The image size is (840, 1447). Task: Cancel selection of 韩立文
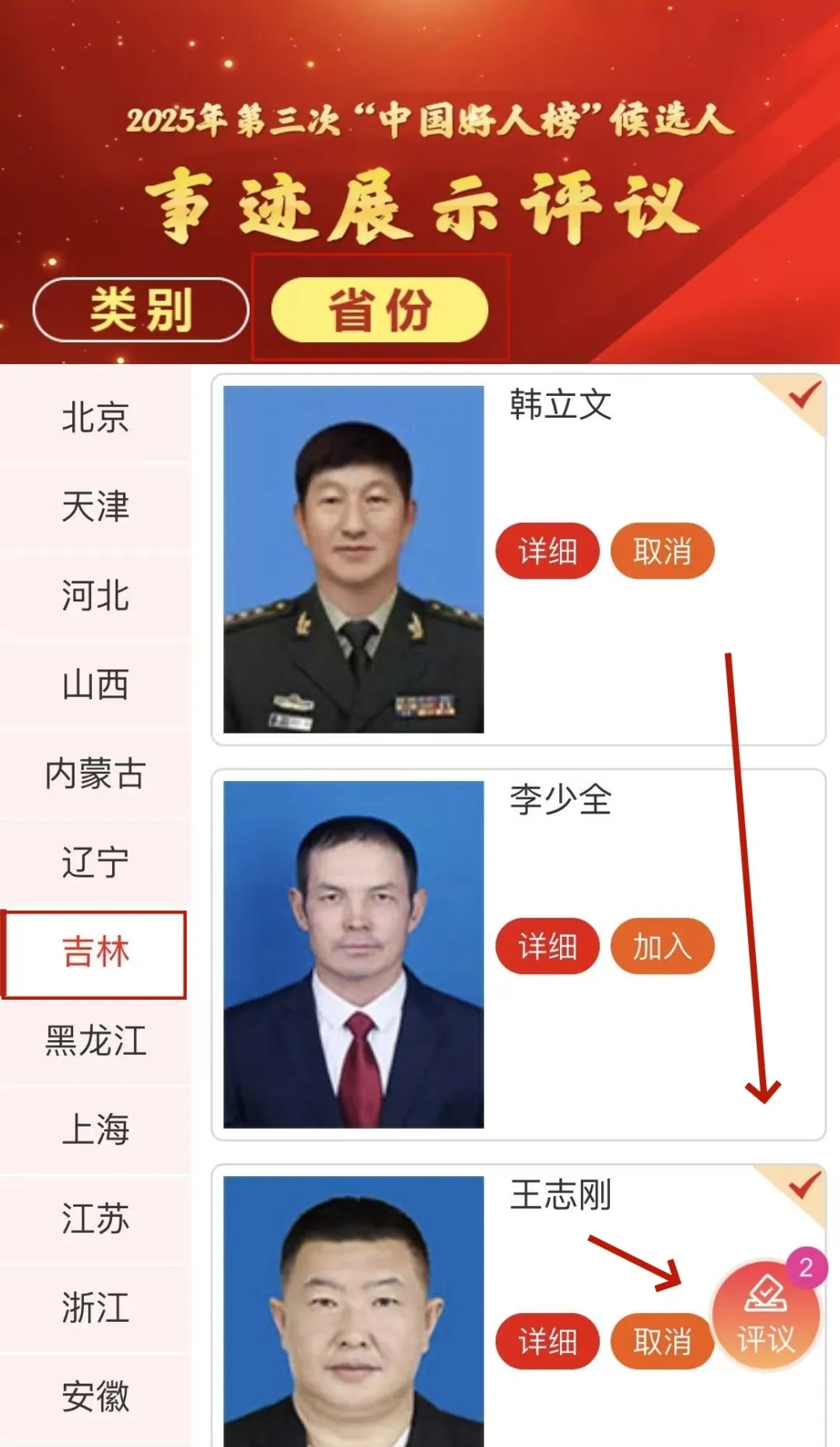pos(662,552)
